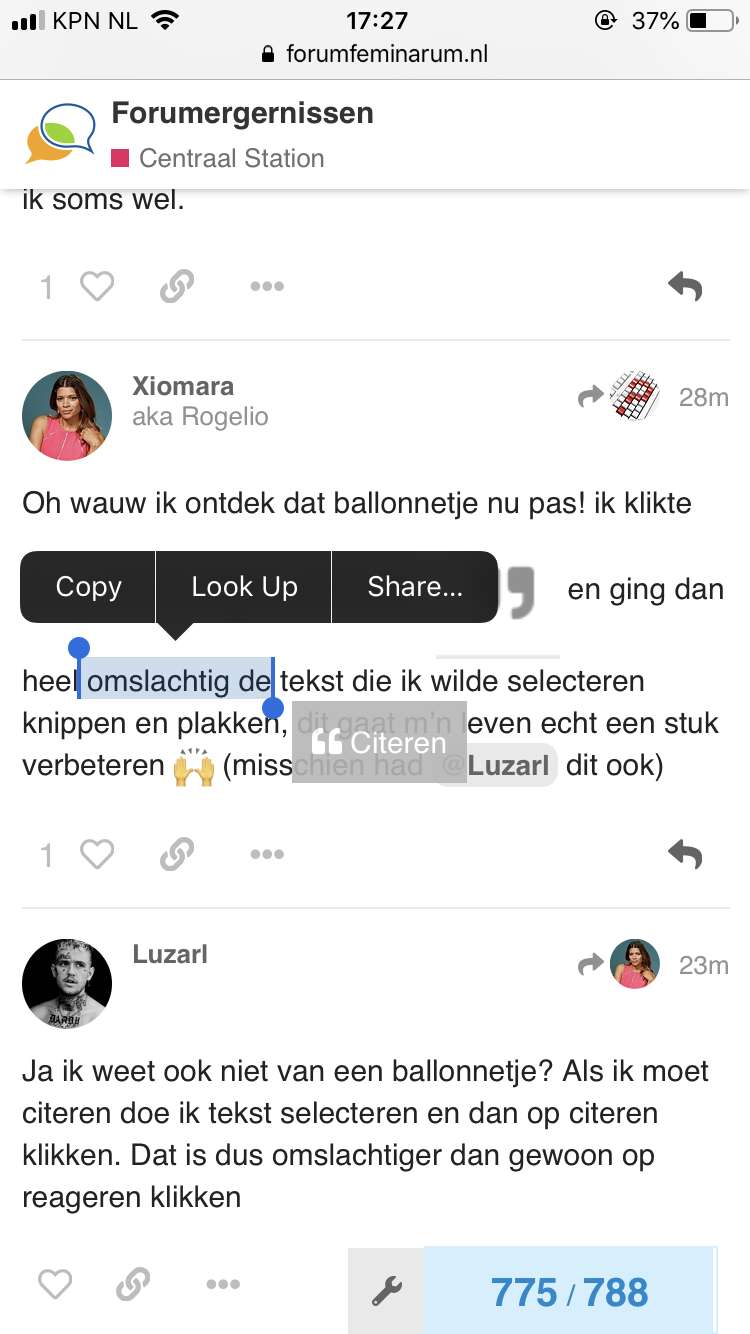Open topic admin wrench menu
Viewport: 750px width, 1334px height.
tap(386, 1291)
